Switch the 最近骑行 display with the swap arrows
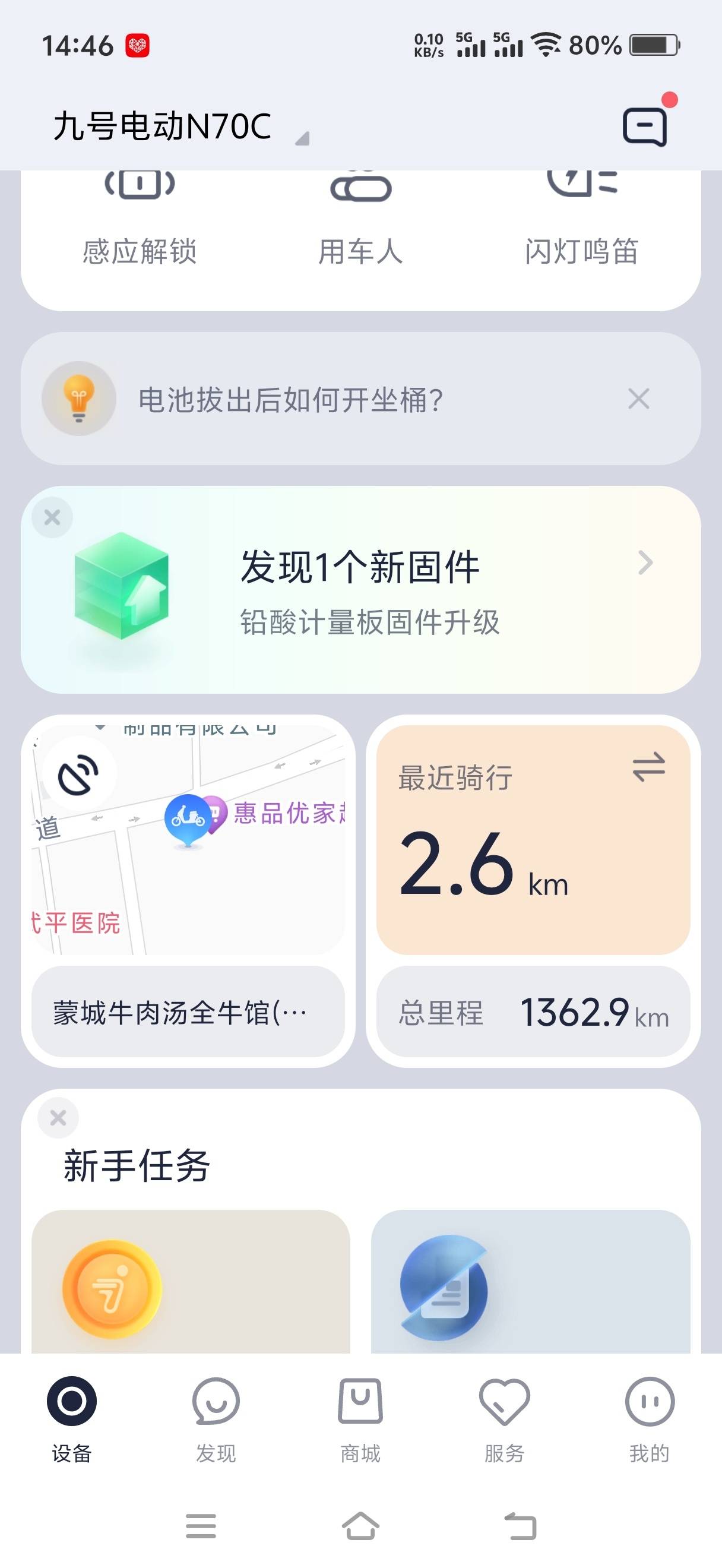This screenshot has height=1568, width=722. pyautogui.click(x=648, y=766)
